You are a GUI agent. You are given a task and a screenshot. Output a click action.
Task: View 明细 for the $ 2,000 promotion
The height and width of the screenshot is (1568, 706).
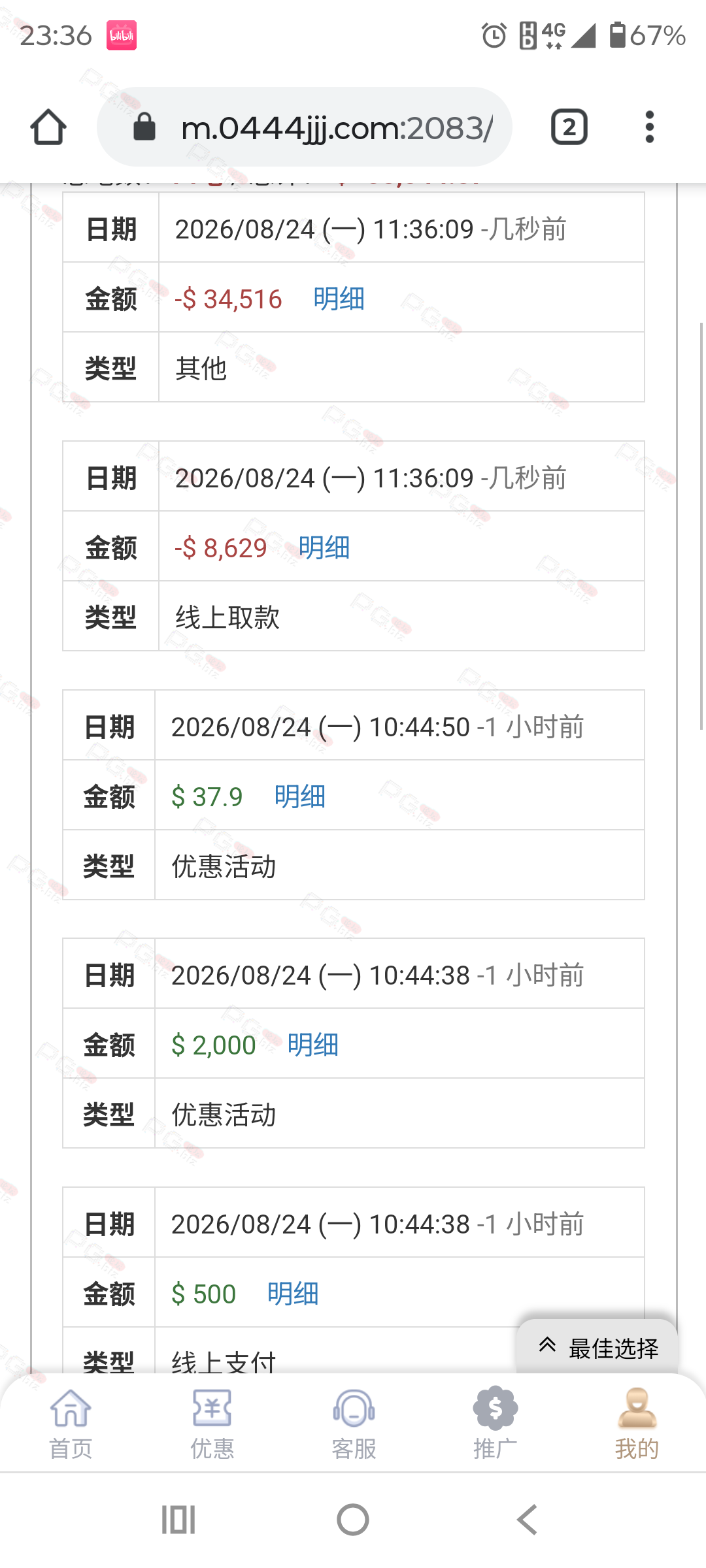pyautogui.click(x=313, y=1045)
